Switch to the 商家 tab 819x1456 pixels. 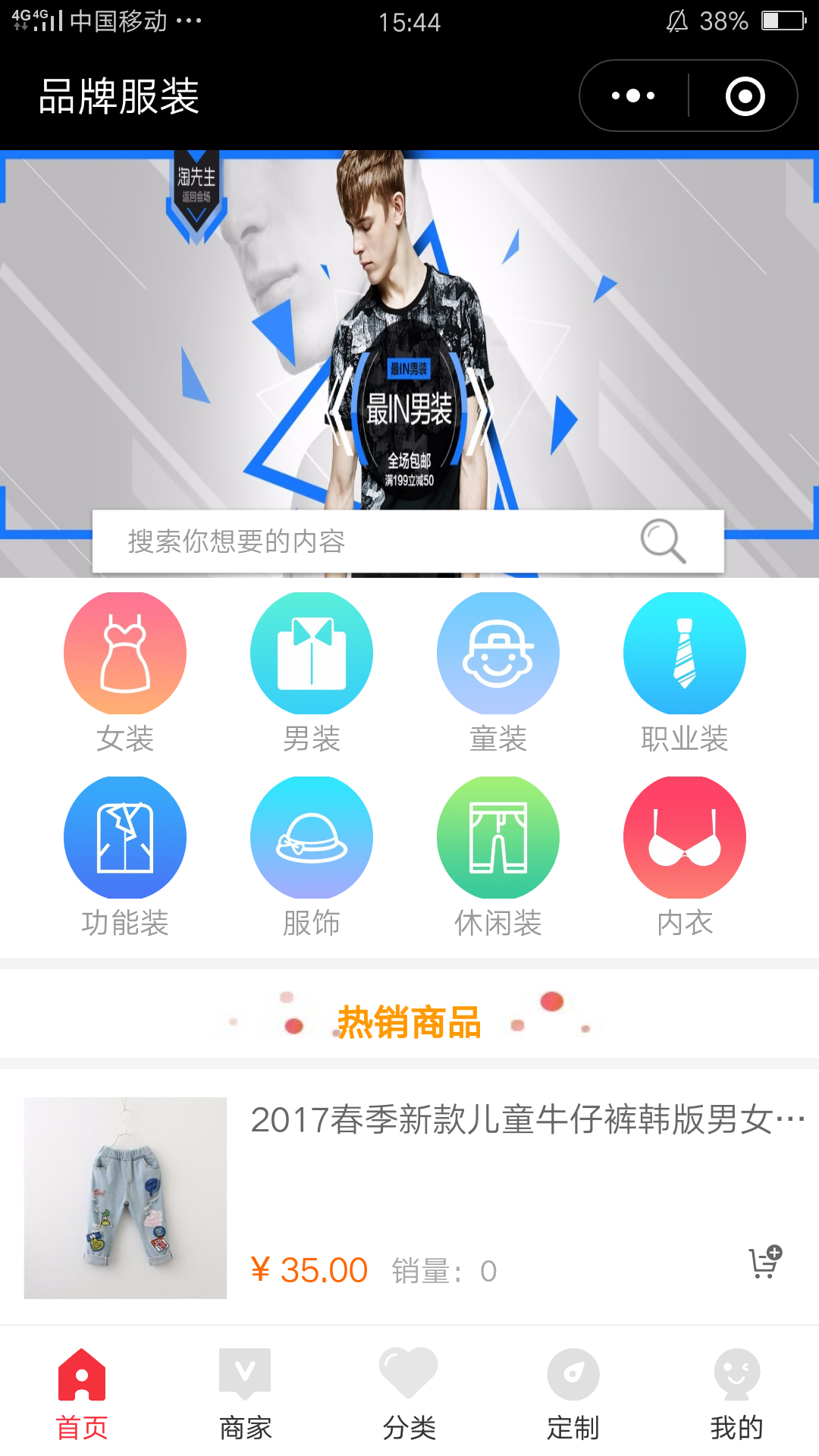coord(245,1394)
